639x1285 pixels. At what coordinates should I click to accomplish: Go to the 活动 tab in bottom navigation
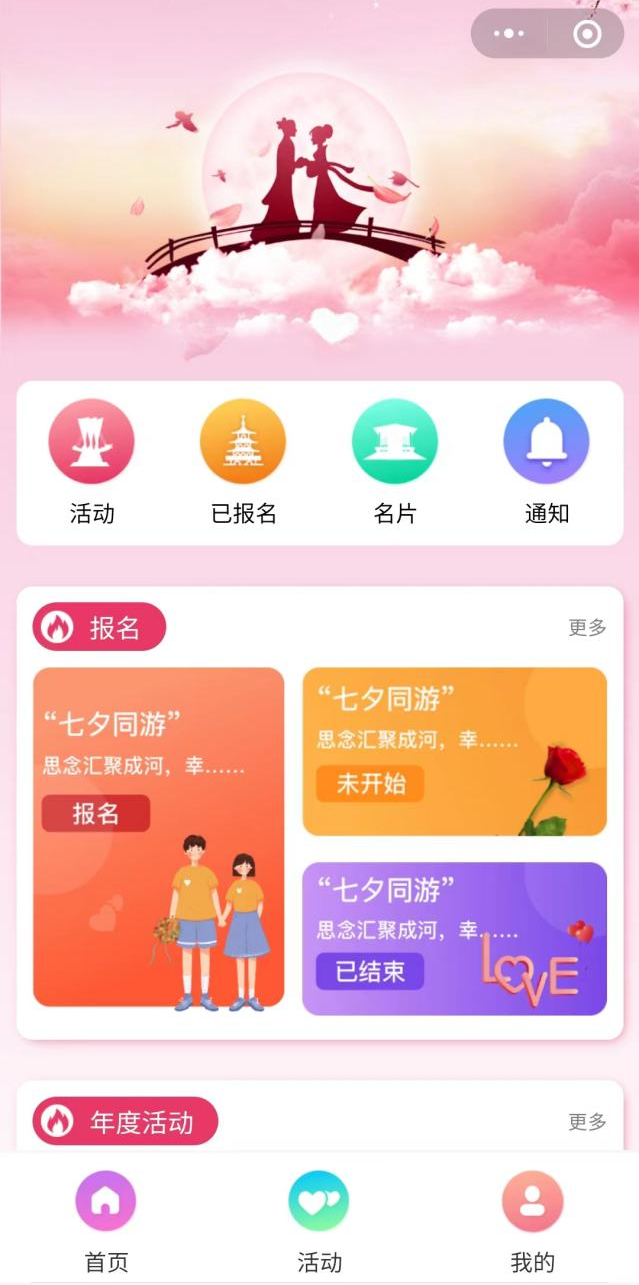click(319, 1219)
